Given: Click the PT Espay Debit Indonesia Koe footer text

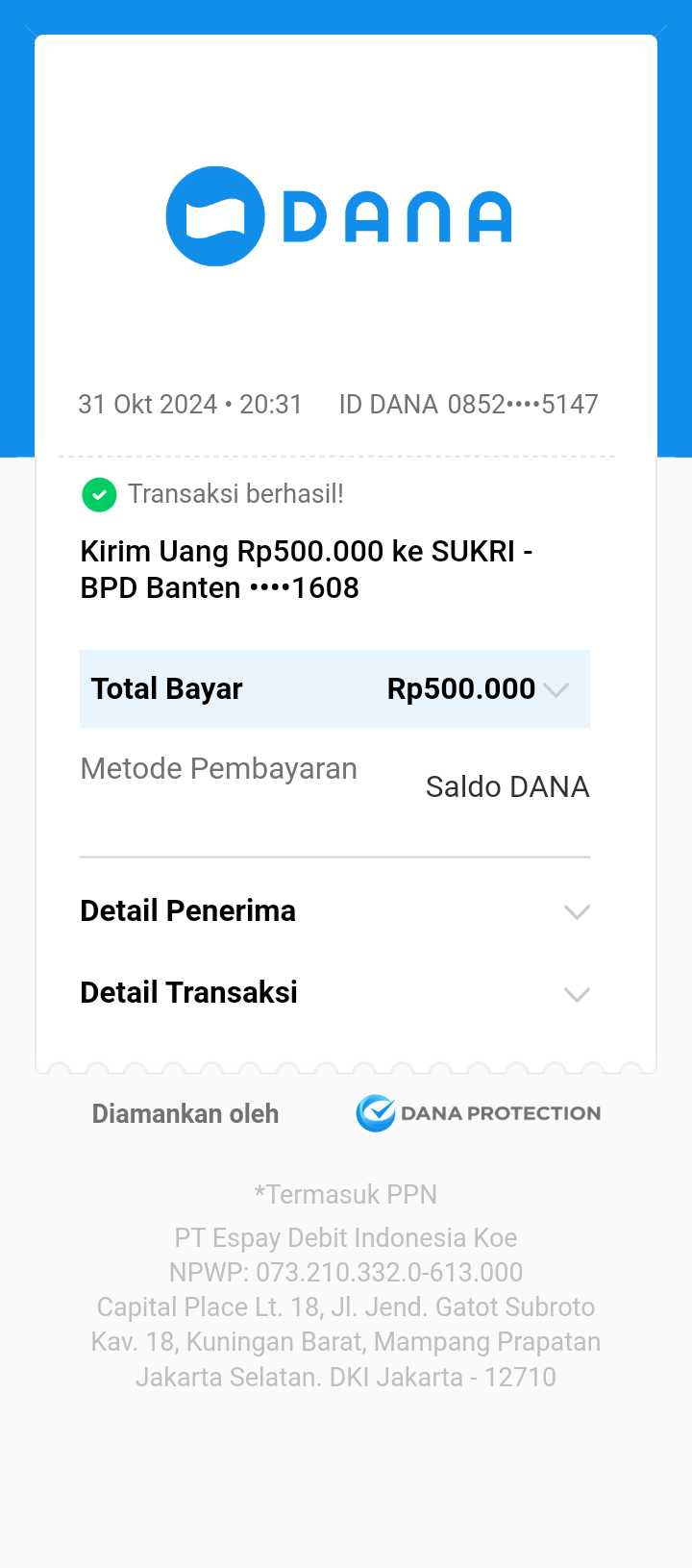Looking at the screenshot, I should point(346,1237).
